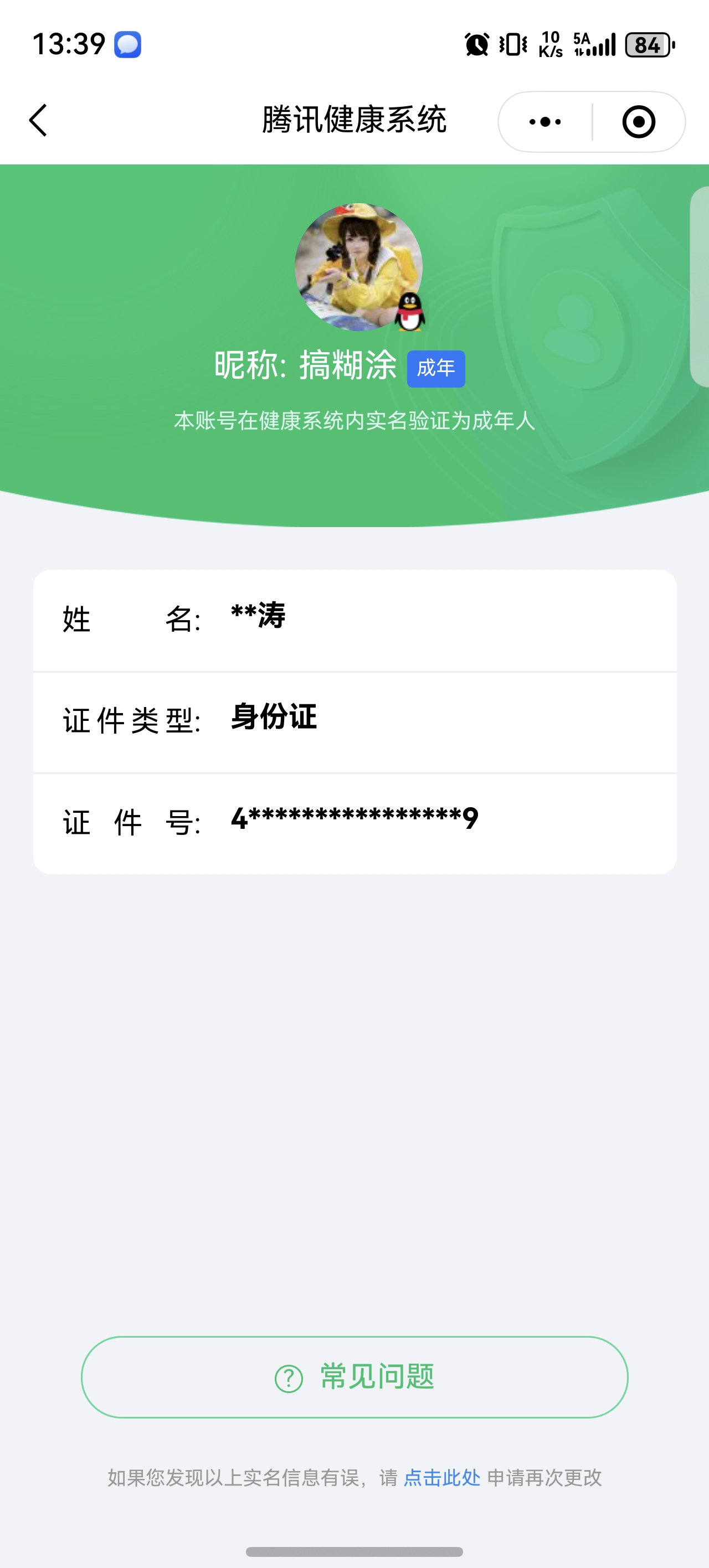Tap the back arrow to exit

[38, 121]
